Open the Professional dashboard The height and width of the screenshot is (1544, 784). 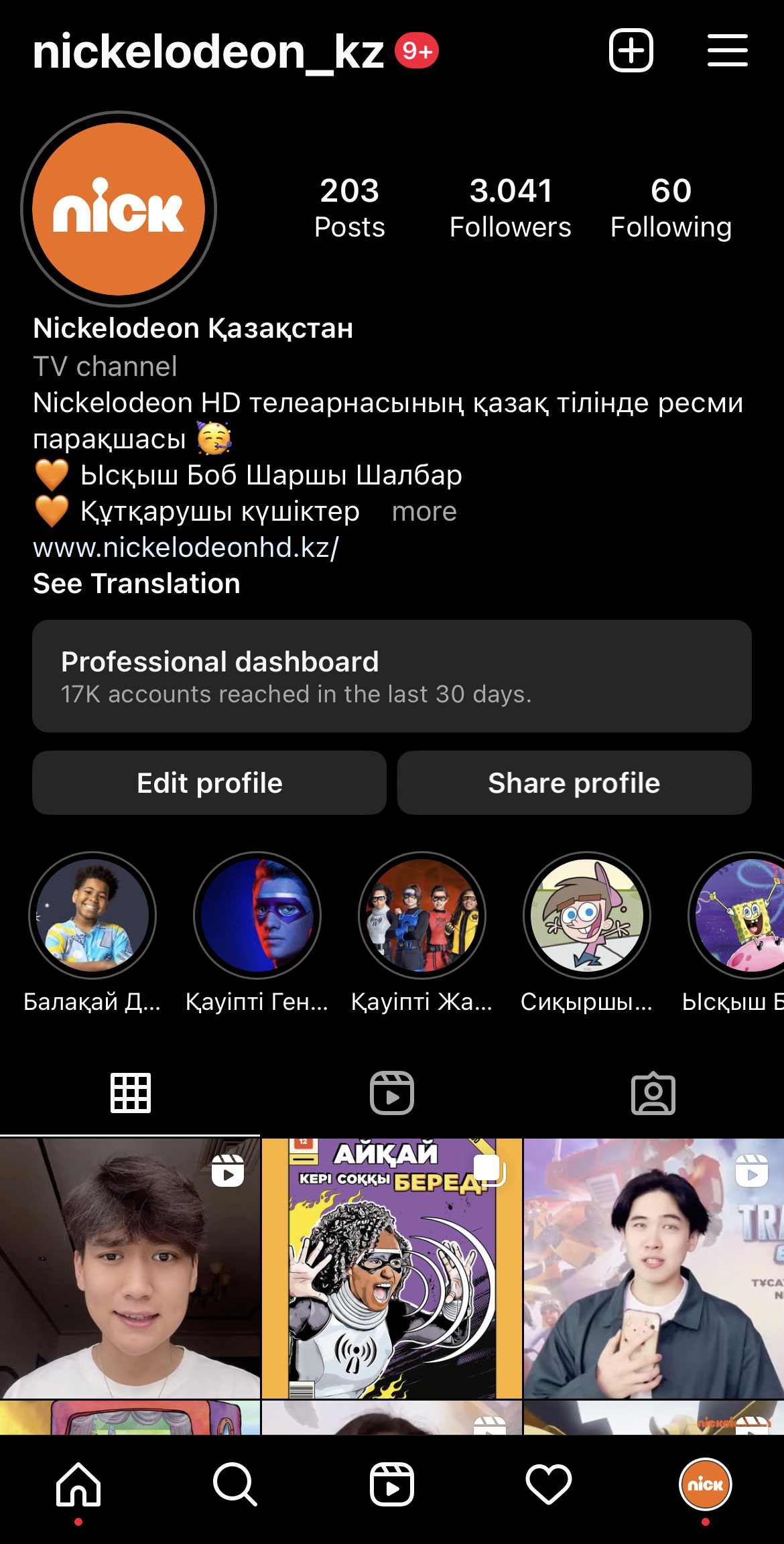pos(392,676)
